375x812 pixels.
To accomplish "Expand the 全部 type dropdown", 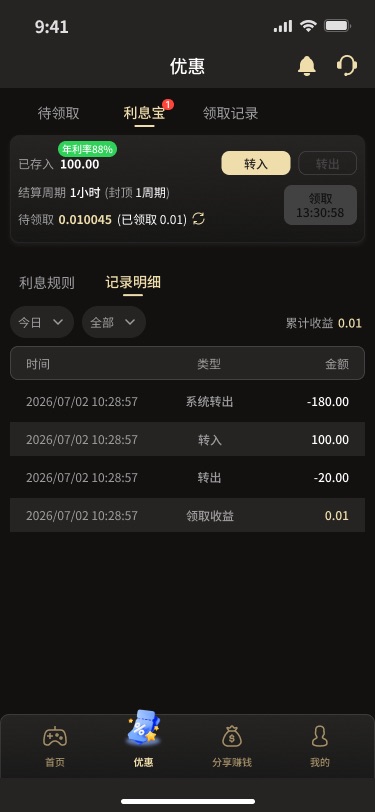I will click(x=114, y=322).
